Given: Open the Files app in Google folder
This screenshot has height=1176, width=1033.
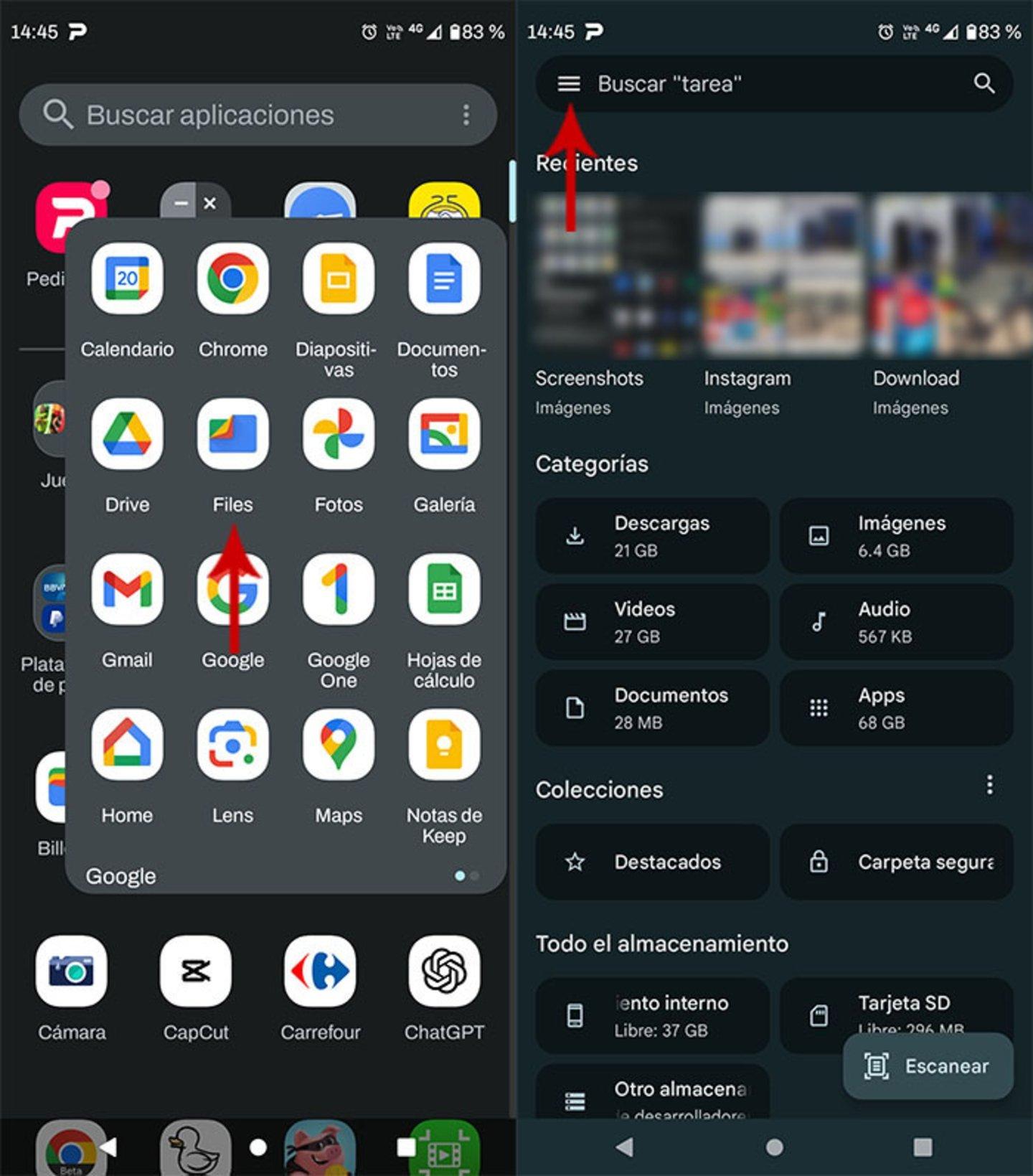Looking at the screenshot, I should [x=232, y=435].
